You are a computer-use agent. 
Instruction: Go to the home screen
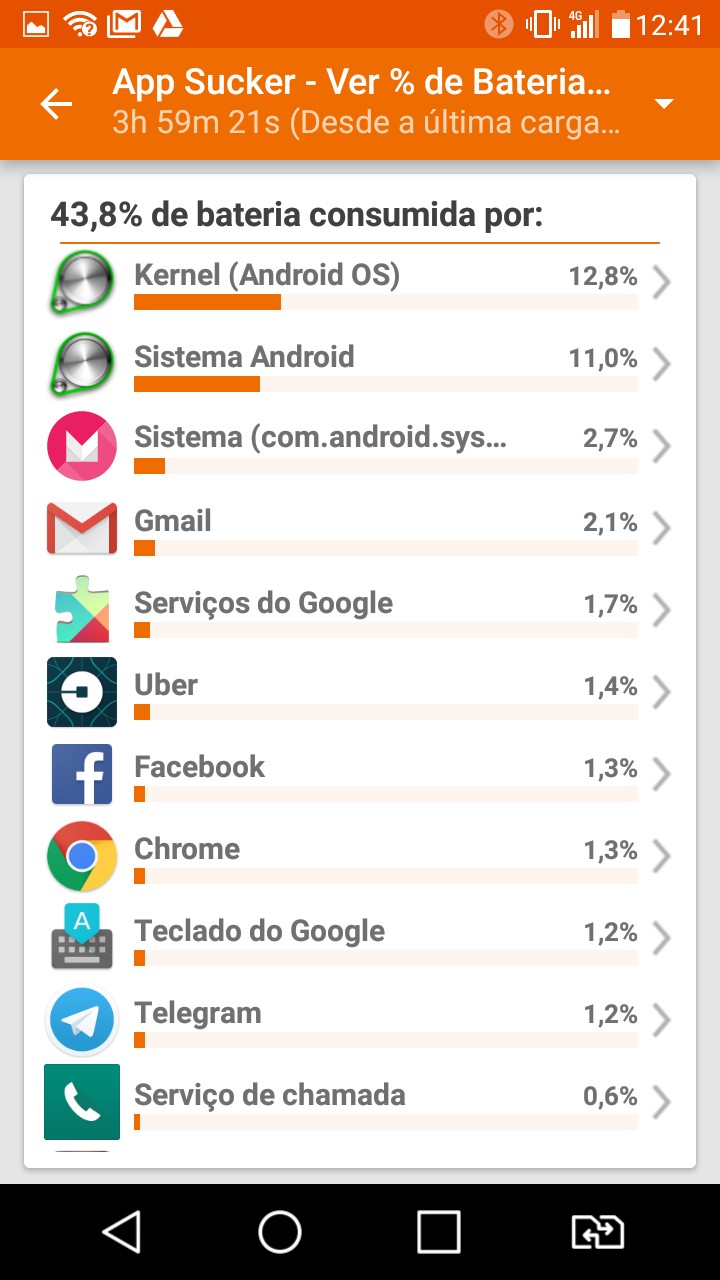[x=280, y=1232]
